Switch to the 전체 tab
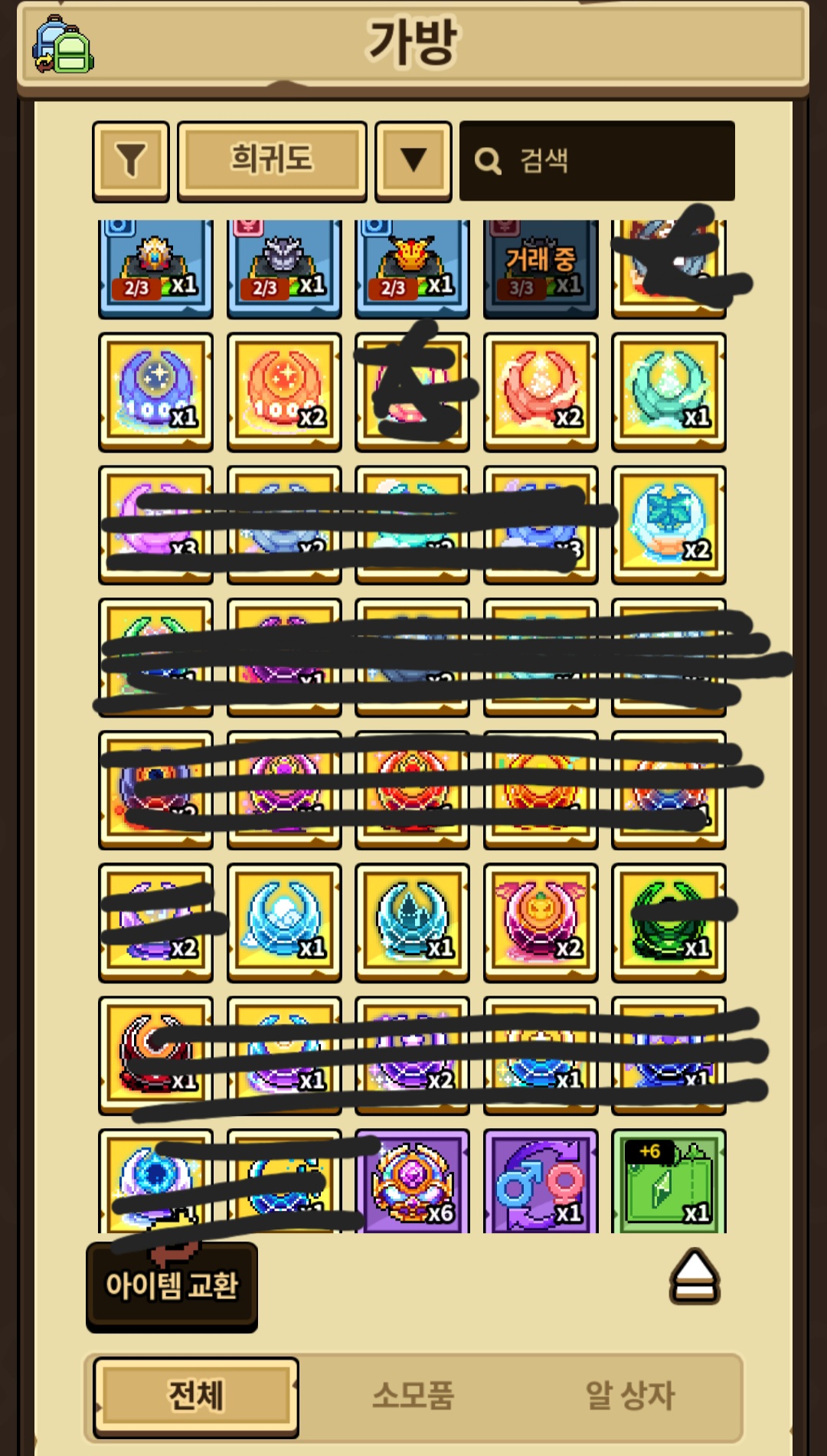The width and height of the screenshot is (827, 1456). (x=196, y=1395)
